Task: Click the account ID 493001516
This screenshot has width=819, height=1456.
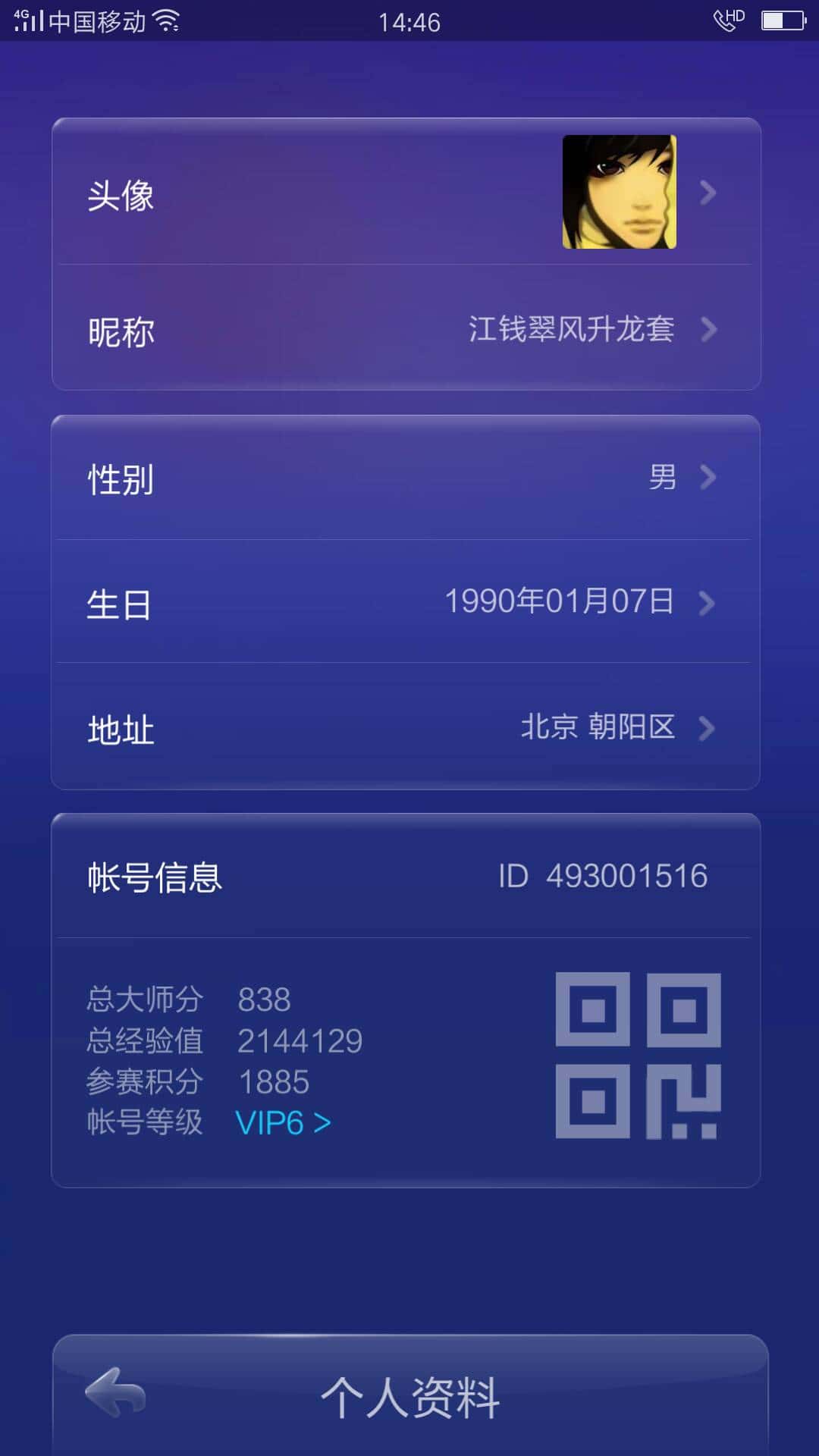Action: pyautogui.click(x=599, y=876)
